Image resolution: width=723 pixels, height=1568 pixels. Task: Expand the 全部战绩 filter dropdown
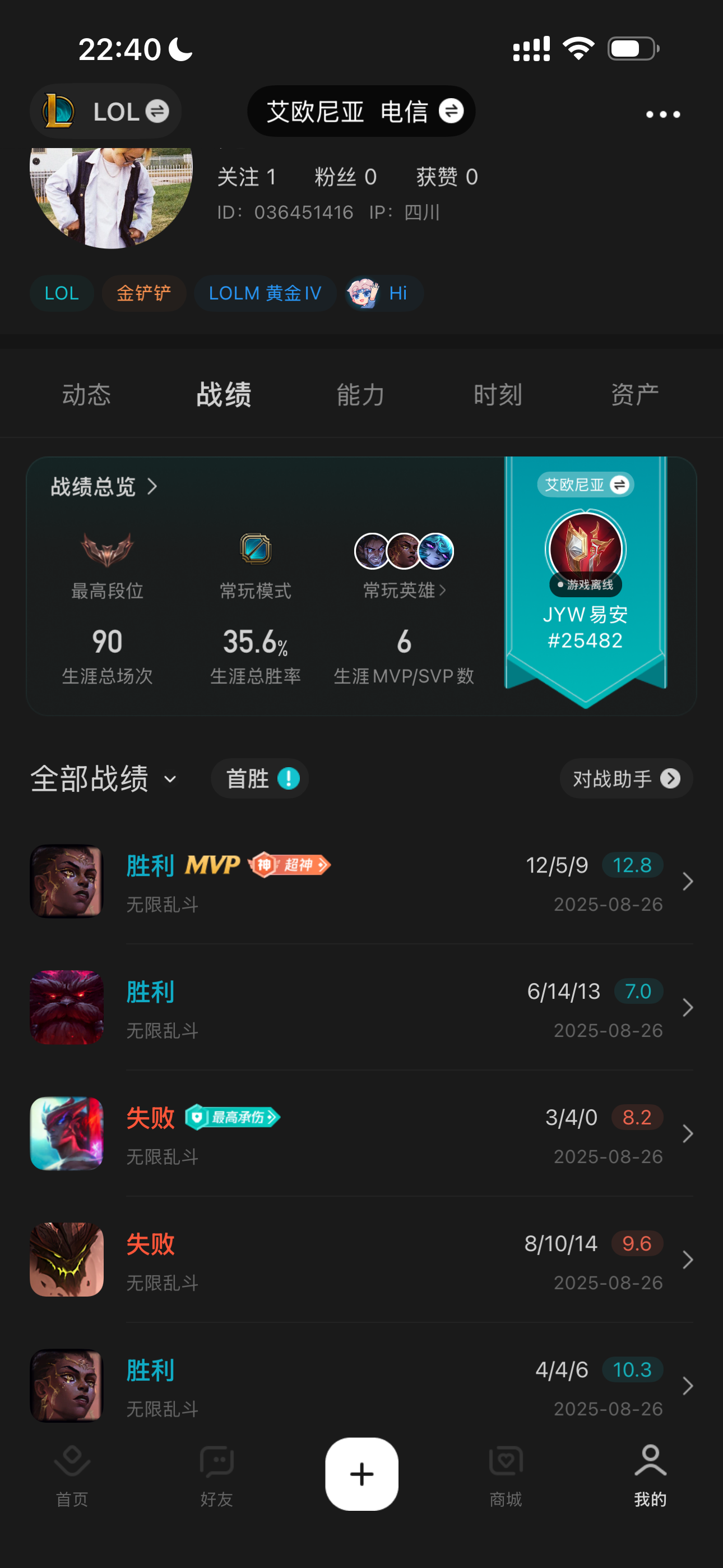tap(104, 778)
